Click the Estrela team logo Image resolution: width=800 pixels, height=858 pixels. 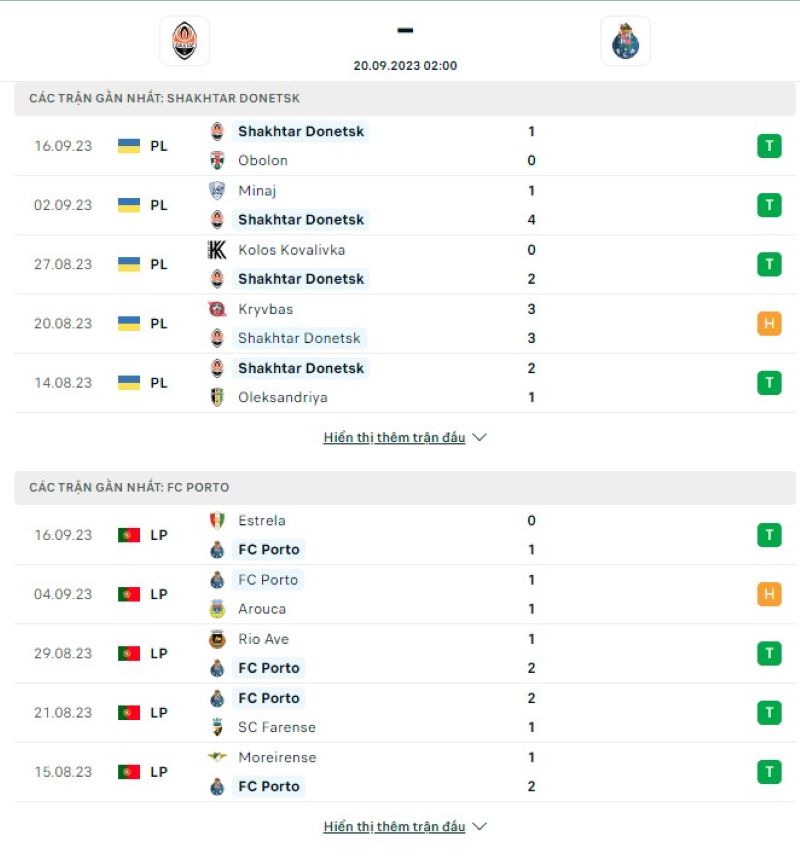(216, 520)
